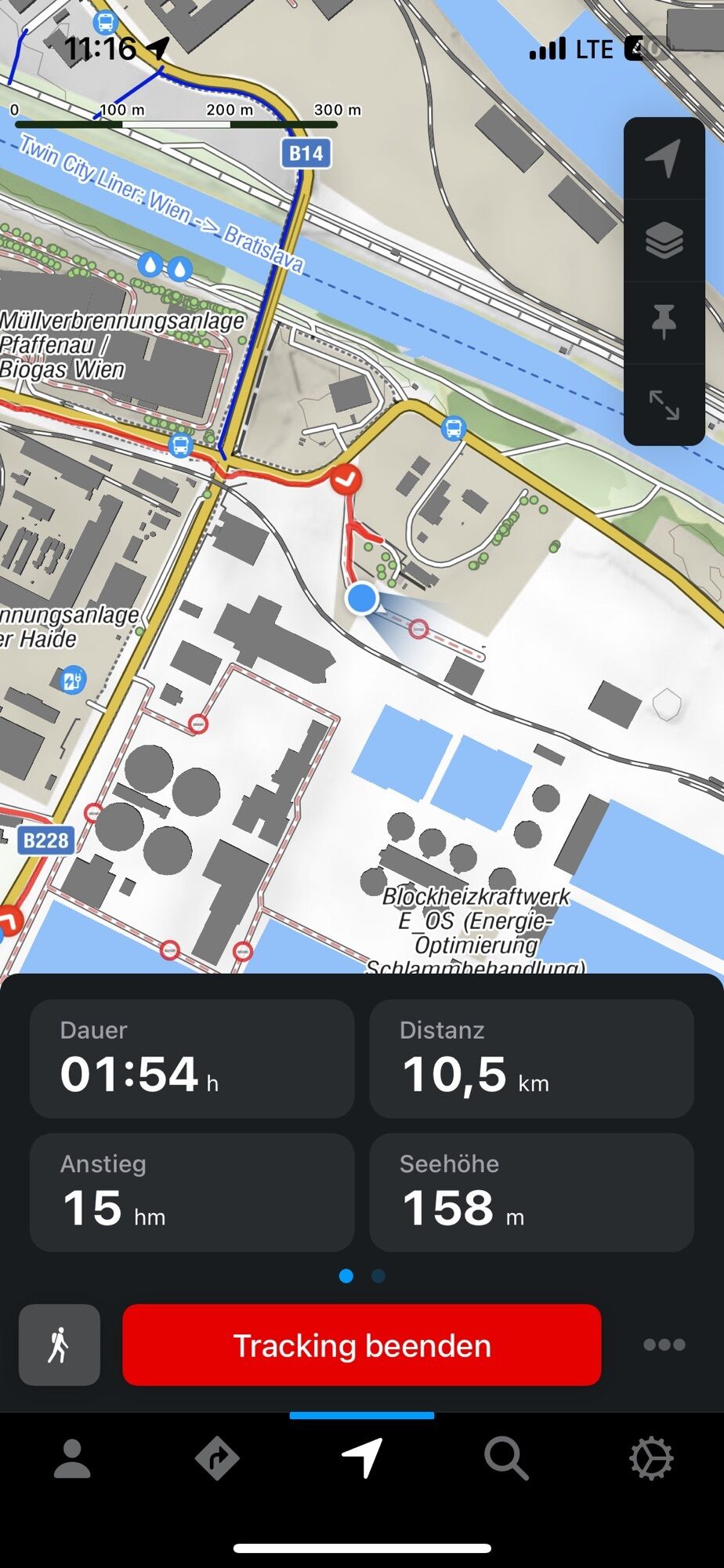Open the three-dot more options
Viewport: 724px width, 1568px height.
click(664, 1345)
